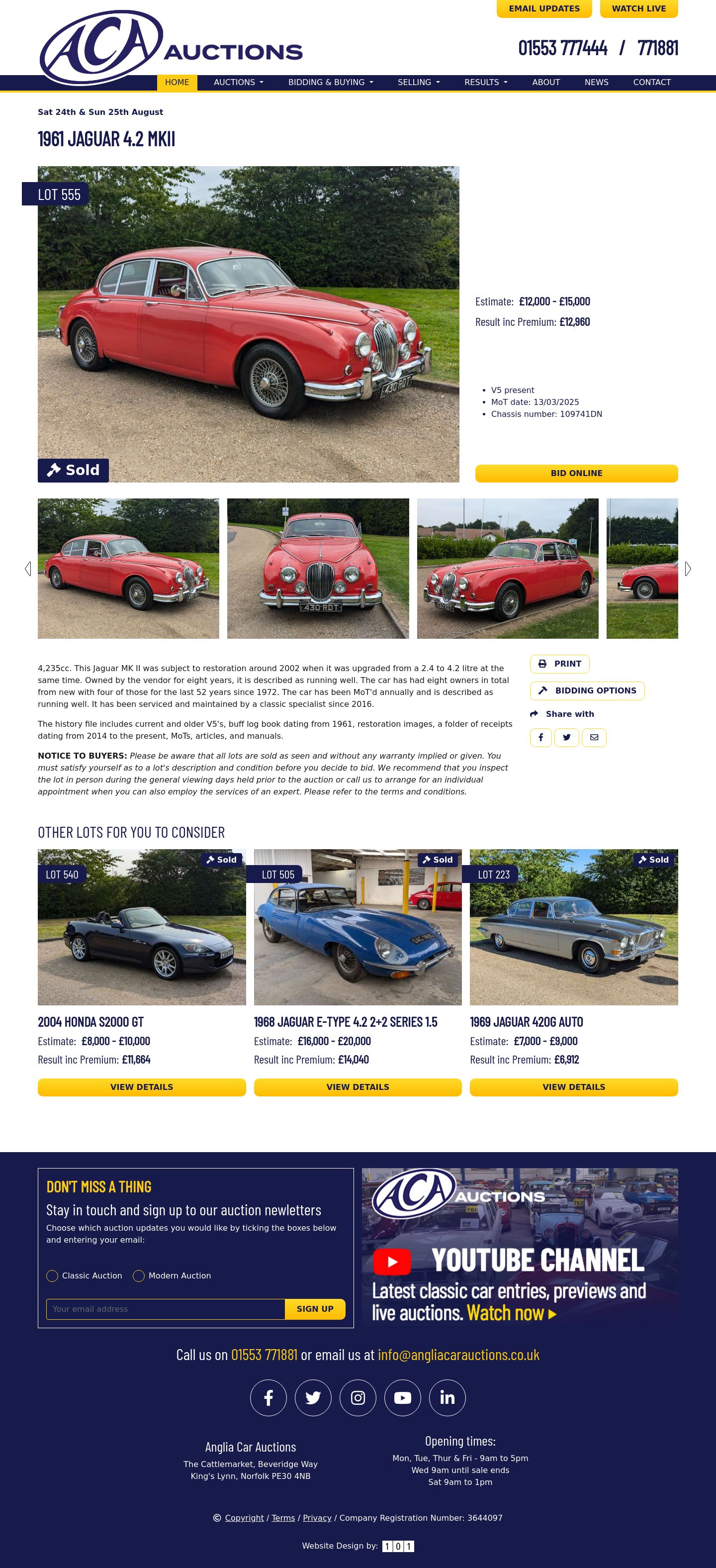Image resolution: width=716 pixels, height=1568 pixels.
Task: Tap the Email Updates button
Action: click(544, 8)
